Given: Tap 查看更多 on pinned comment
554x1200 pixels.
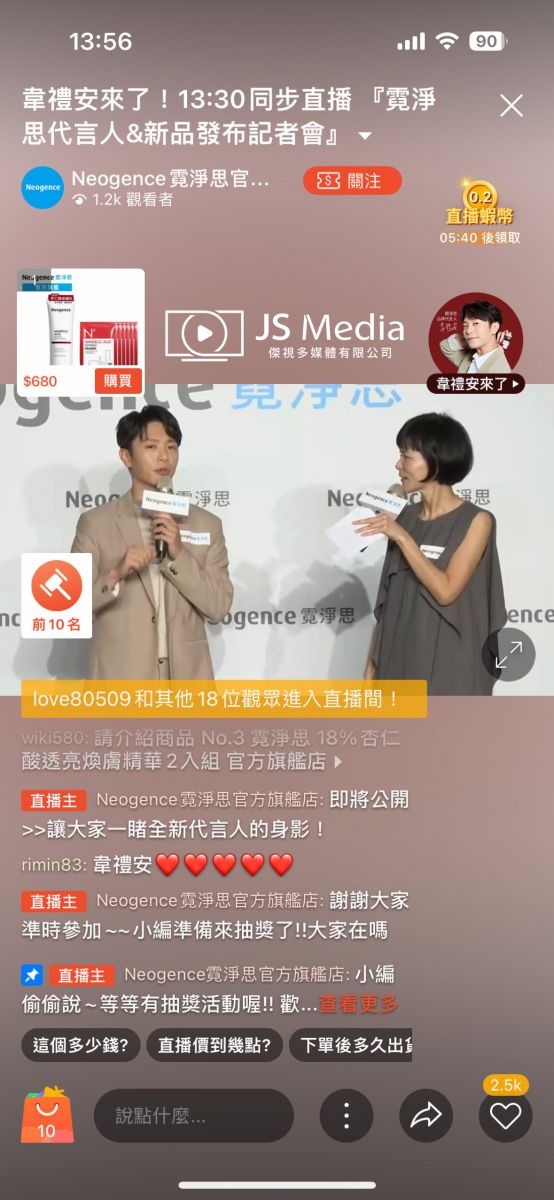Looking at the screenshot, I should coord(358,1004).
